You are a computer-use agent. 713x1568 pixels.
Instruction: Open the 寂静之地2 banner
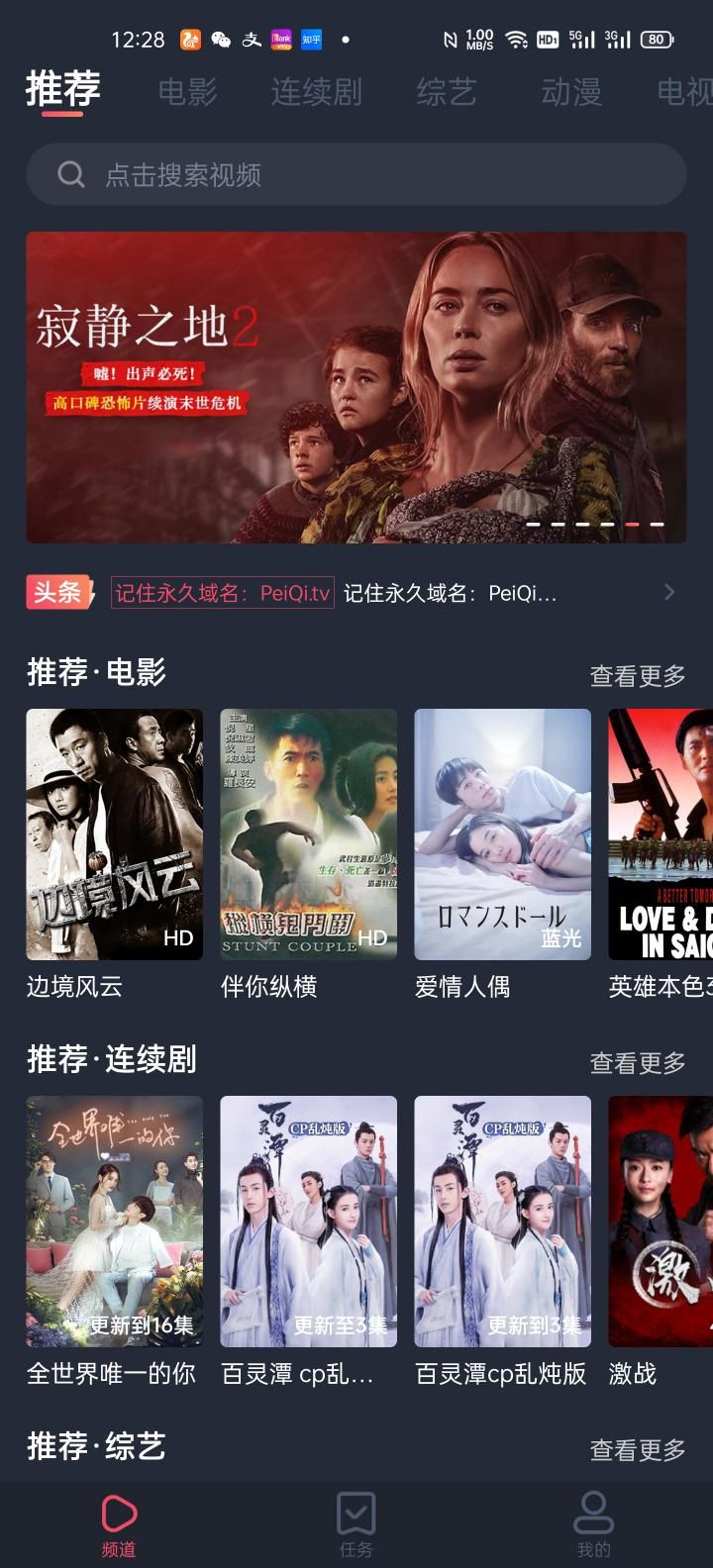[356, 387]
